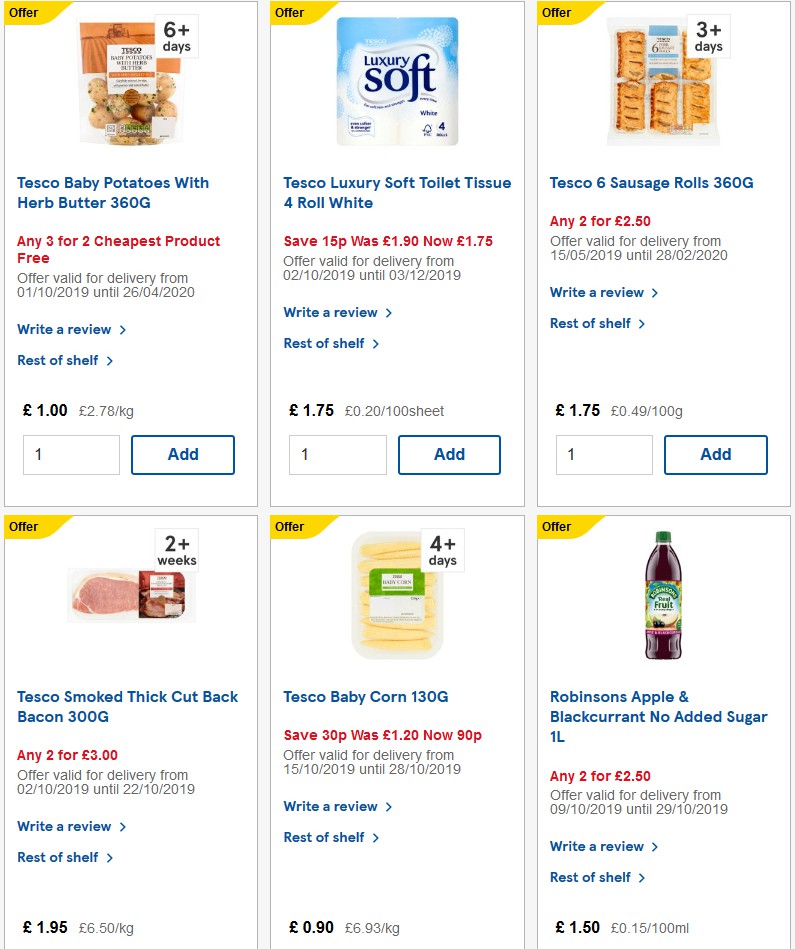Expand Write a review under Robinsons drink
Image resolution: width=795 pixels, height=949 pixels.
coord(598,846)
